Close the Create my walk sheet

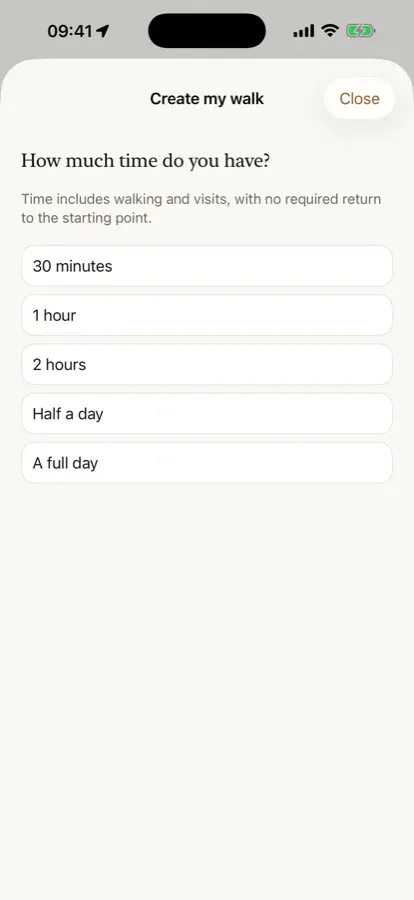pyautogui.click(x=359, y=99)
